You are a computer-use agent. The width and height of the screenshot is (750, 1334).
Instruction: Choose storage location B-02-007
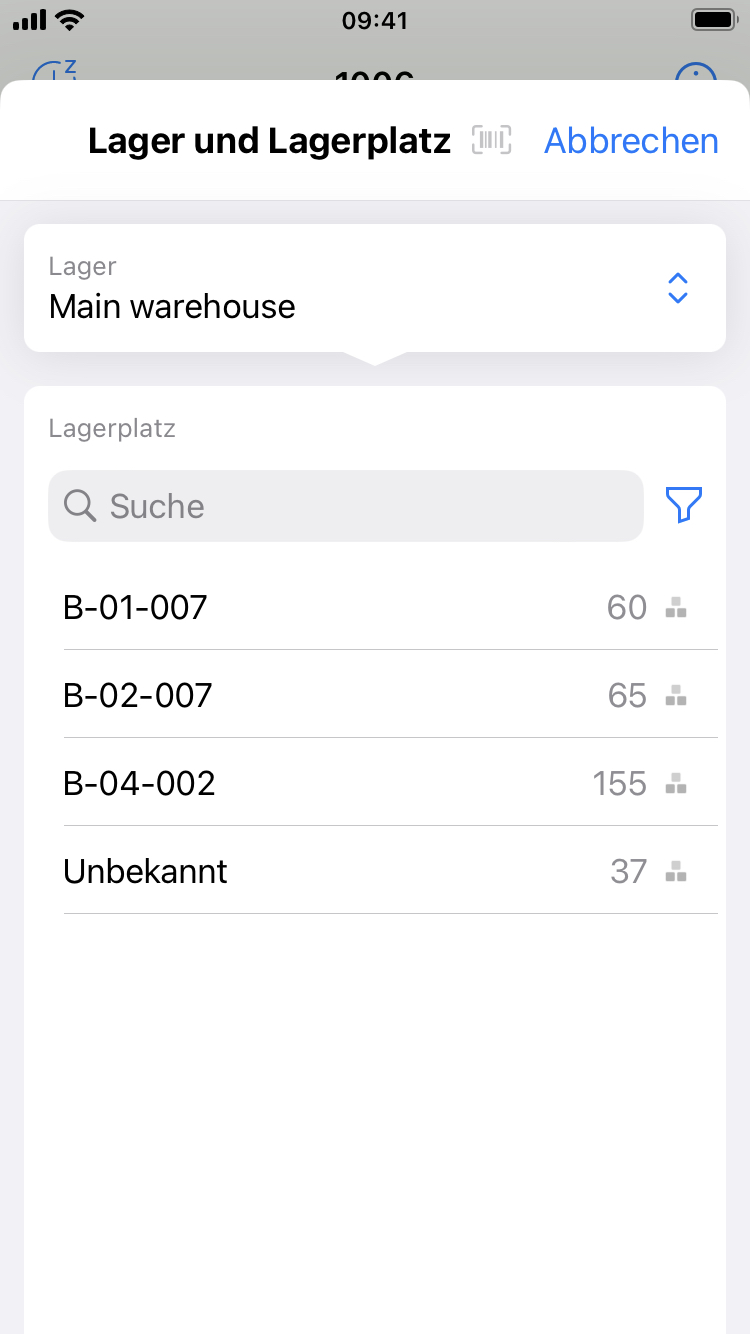[375, 695]
